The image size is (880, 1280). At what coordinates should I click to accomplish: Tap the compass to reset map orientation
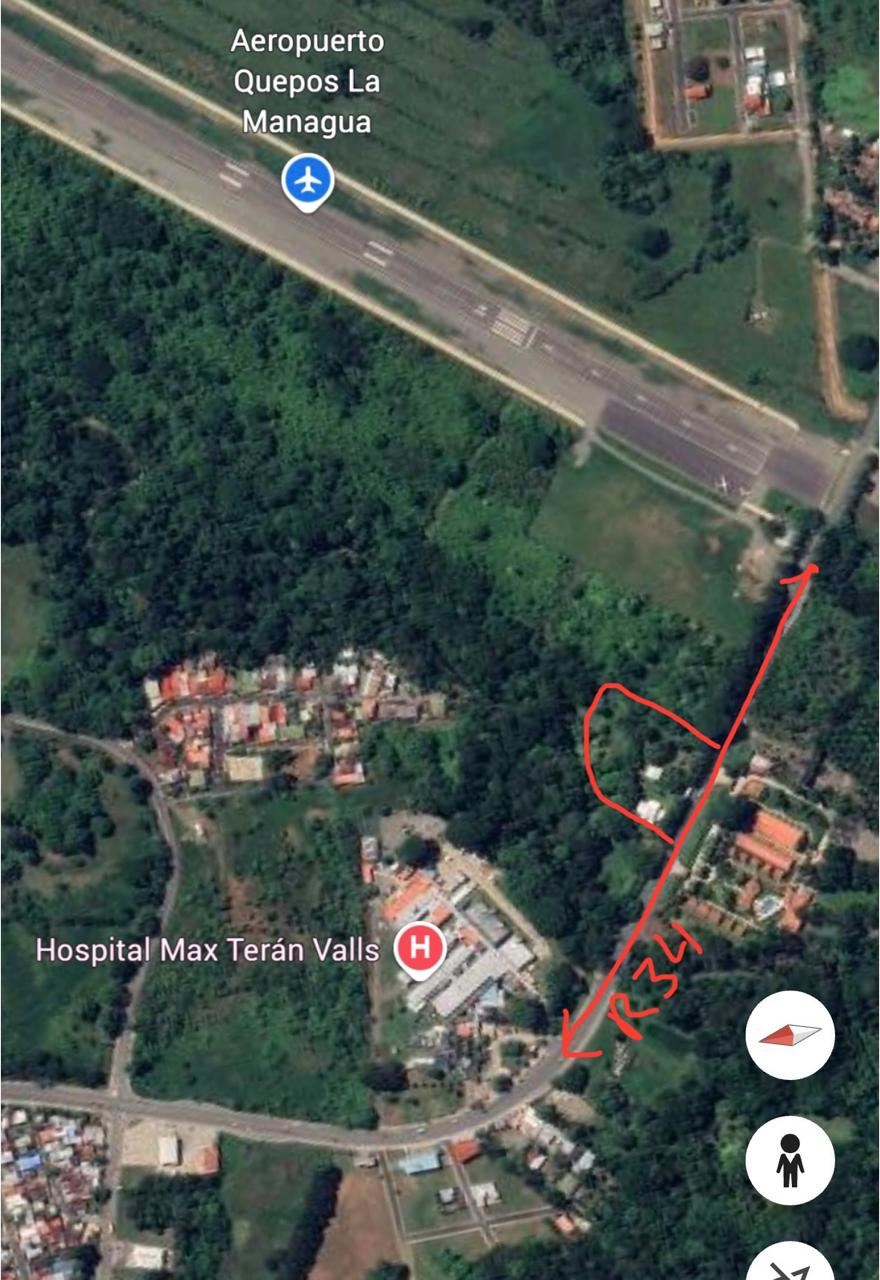pyautogui.click(x=790, y=1035)
